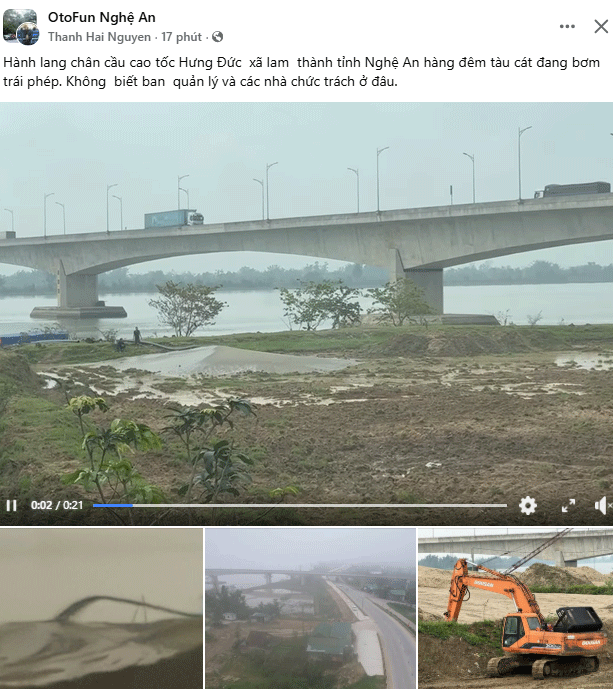This screenshot has height=689, width=613.
Task: Tap the OtoFun Nghệ An group avatar
Action: (20, 27)
